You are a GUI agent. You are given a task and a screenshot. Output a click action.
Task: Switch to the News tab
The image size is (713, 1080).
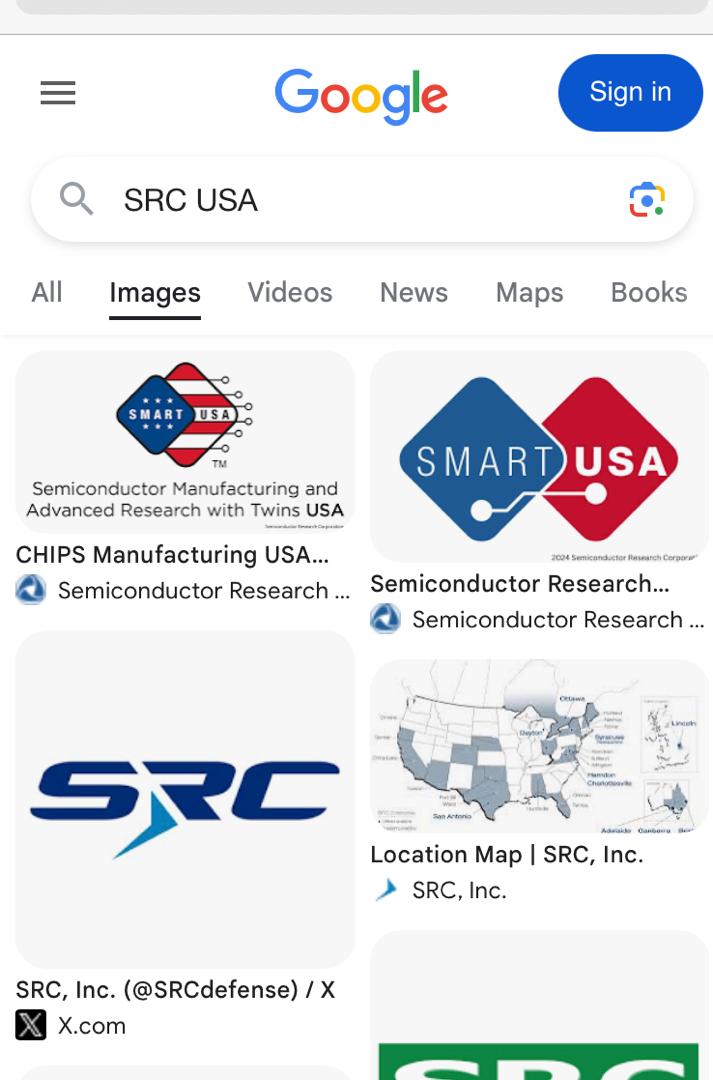(x=413, y=292)
